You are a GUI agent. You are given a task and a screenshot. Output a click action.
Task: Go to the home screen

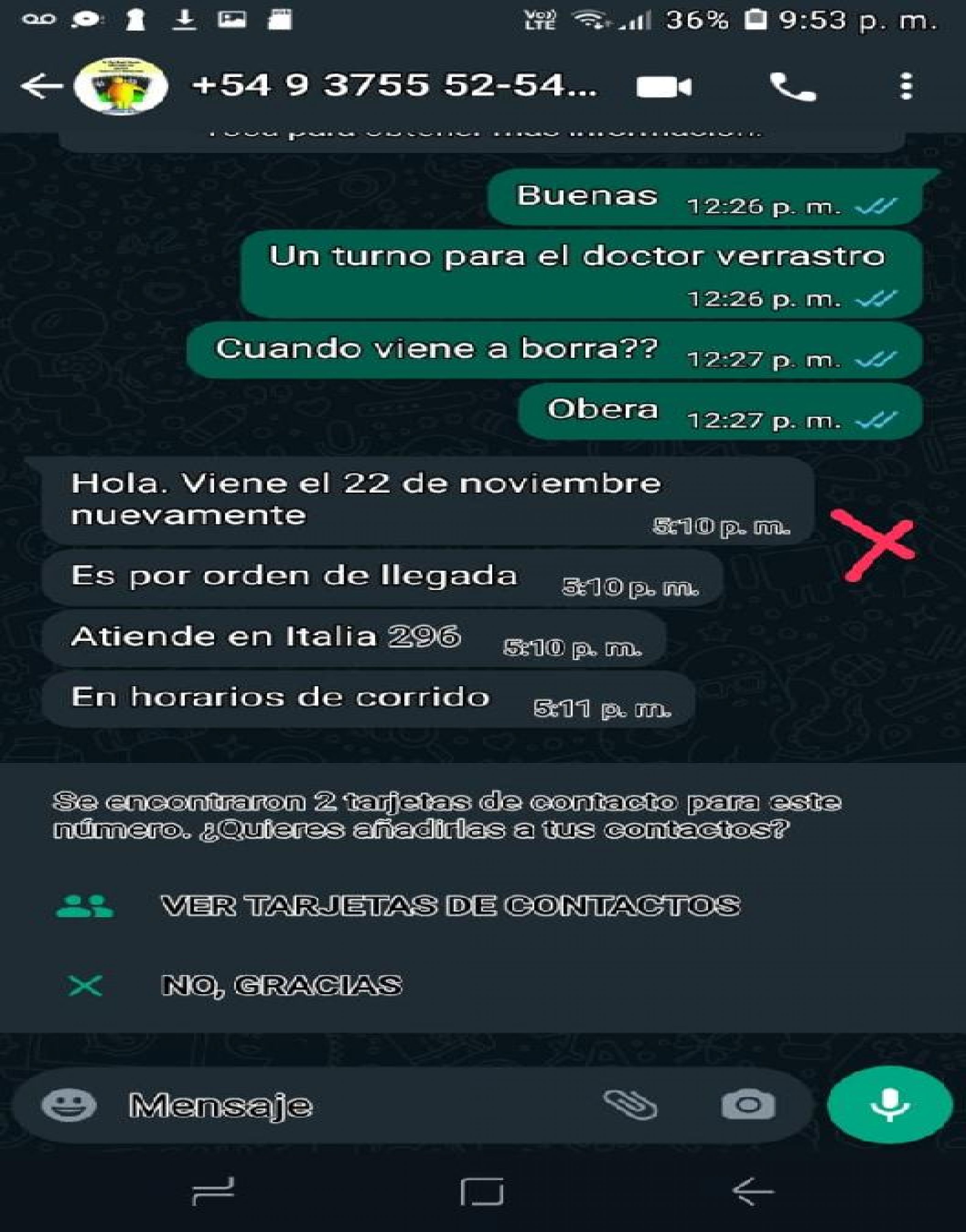point(482,1191)
